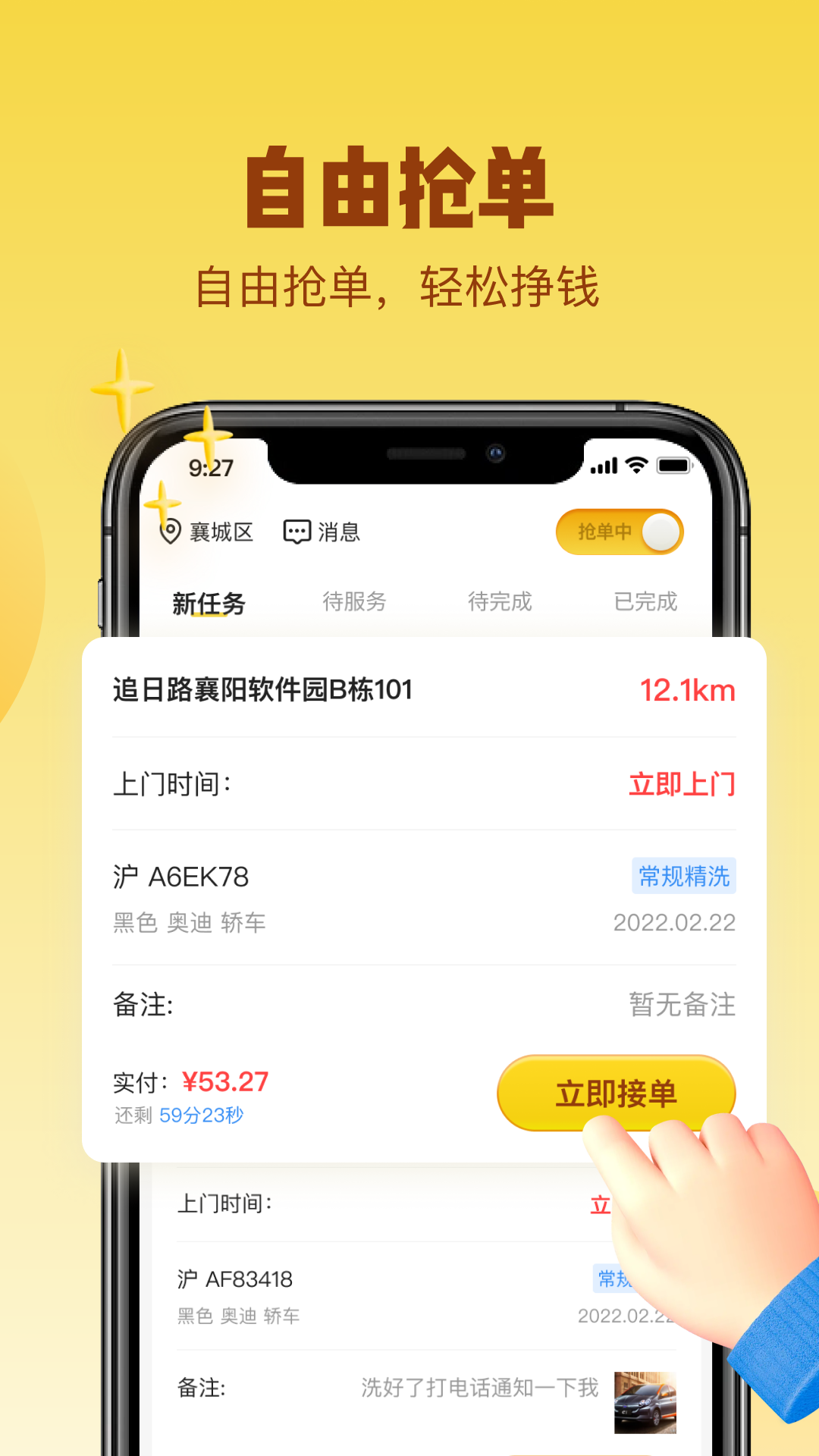Switch to the 待完成 tab
The width and height of the screenshot is (819, 1456).
tap(500, 601)
